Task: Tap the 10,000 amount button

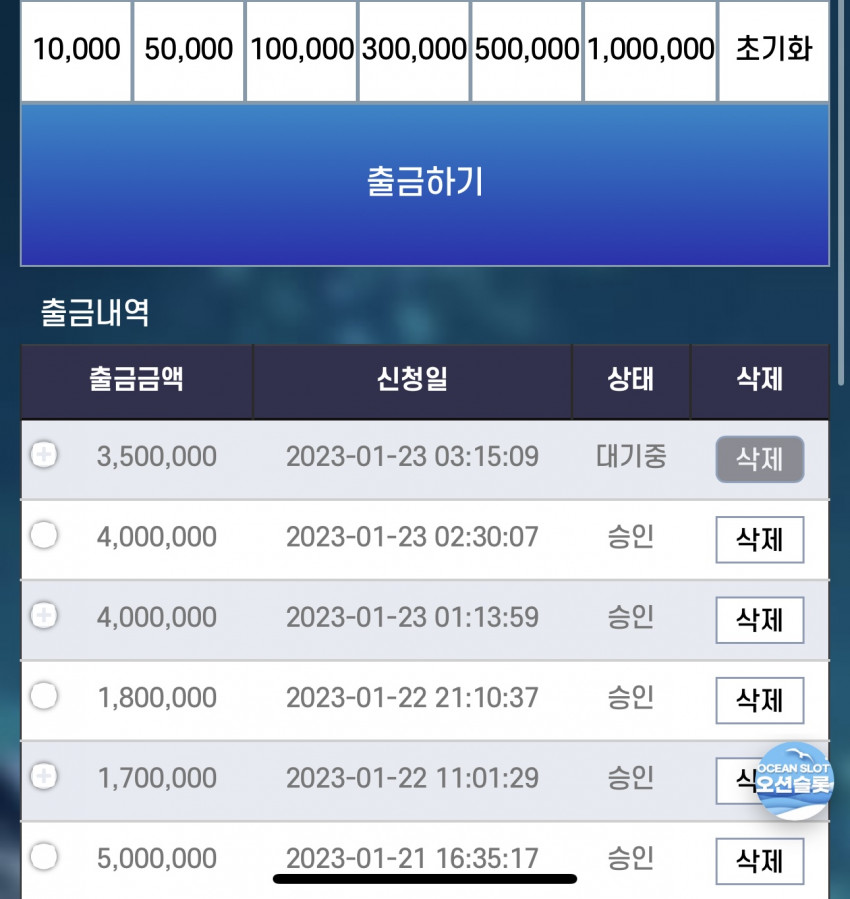Action: point(76,50)
